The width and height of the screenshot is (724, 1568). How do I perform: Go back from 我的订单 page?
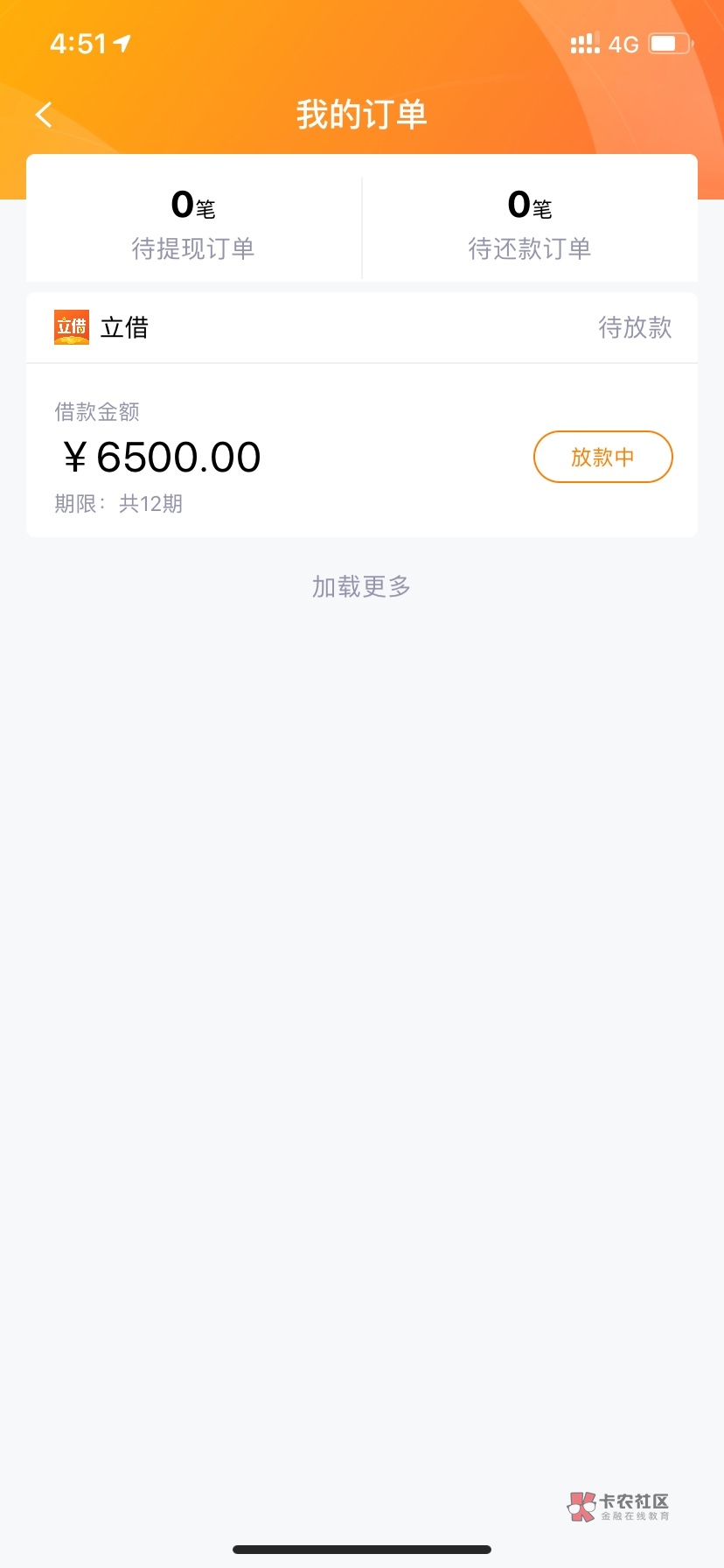click(x=44, y=115)
